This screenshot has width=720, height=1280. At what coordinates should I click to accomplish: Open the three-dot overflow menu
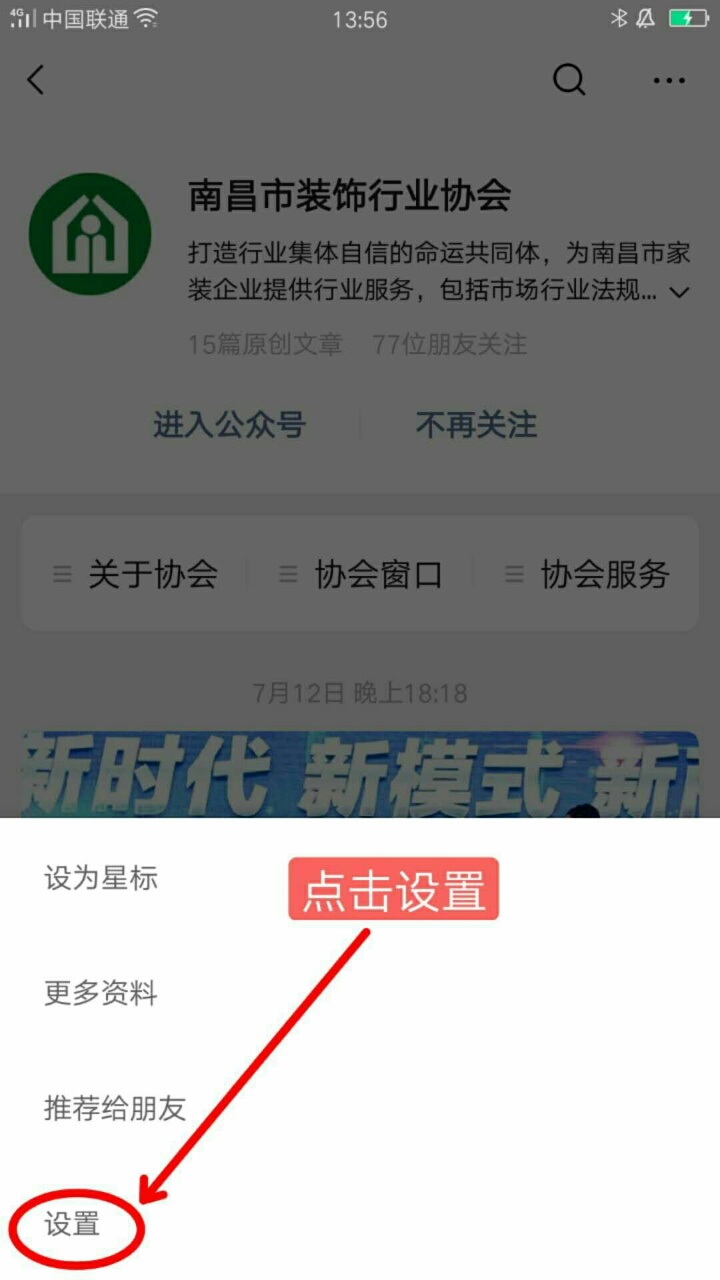coord(669,80)
